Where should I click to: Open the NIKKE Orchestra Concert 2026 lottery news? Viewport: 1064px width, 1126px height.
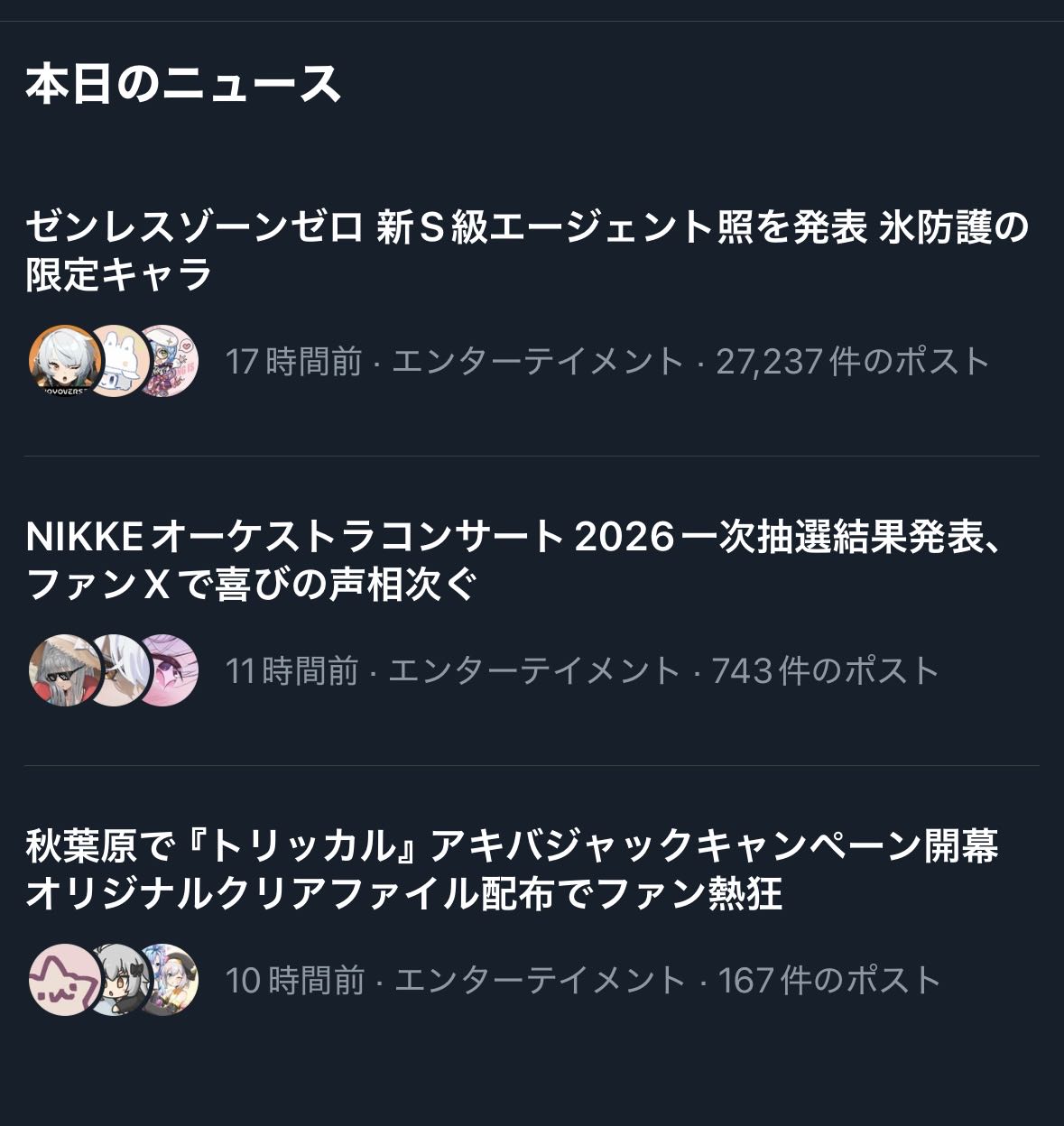tap(514, 560)
